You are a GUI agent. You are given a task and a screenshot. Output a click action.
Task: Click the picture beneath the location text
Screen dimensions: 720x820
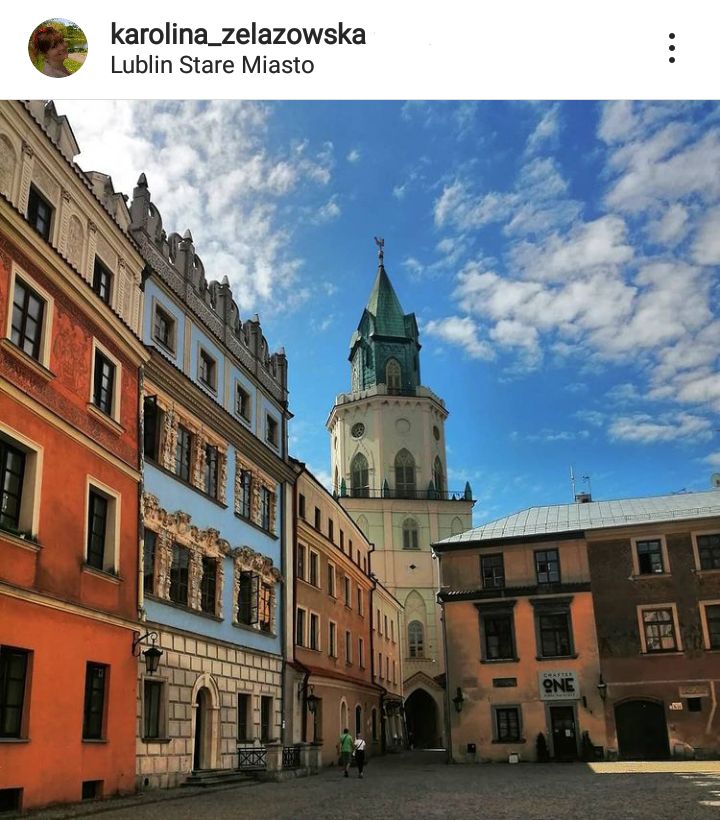click(x=360, y=450)
